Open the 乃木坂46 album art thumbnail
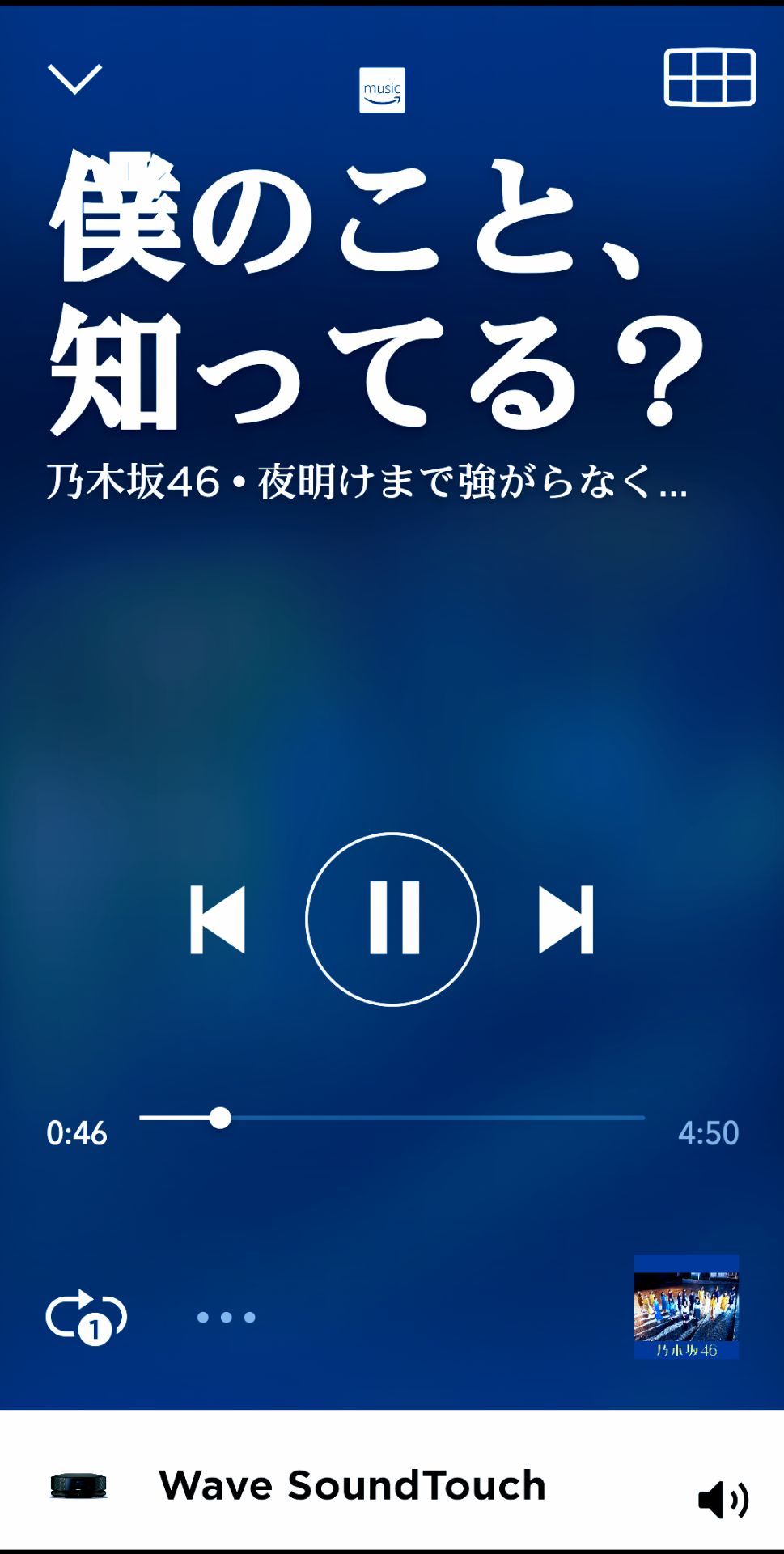 [686, 1310]
